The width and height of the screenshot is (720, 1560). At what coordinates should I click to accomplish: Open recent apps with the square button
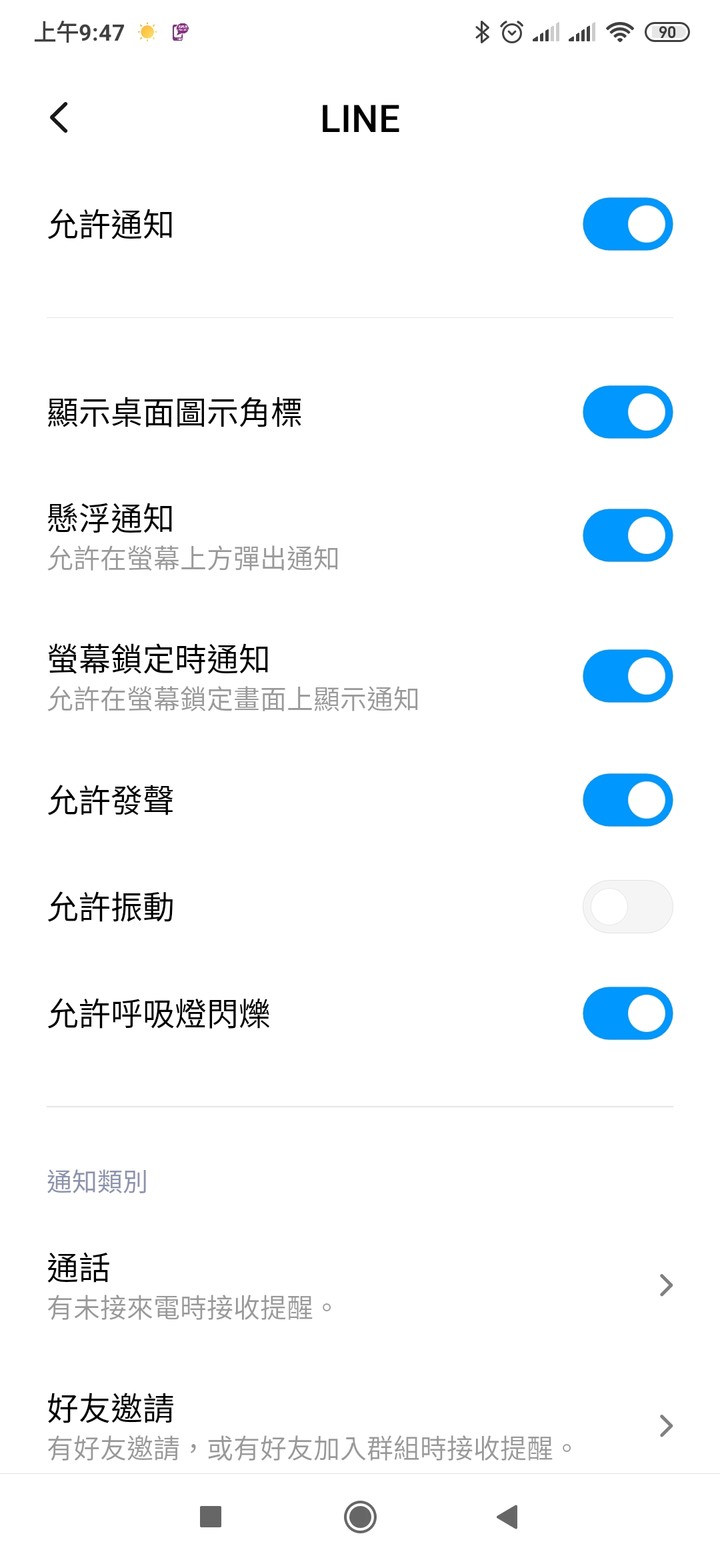point(210,1517)
